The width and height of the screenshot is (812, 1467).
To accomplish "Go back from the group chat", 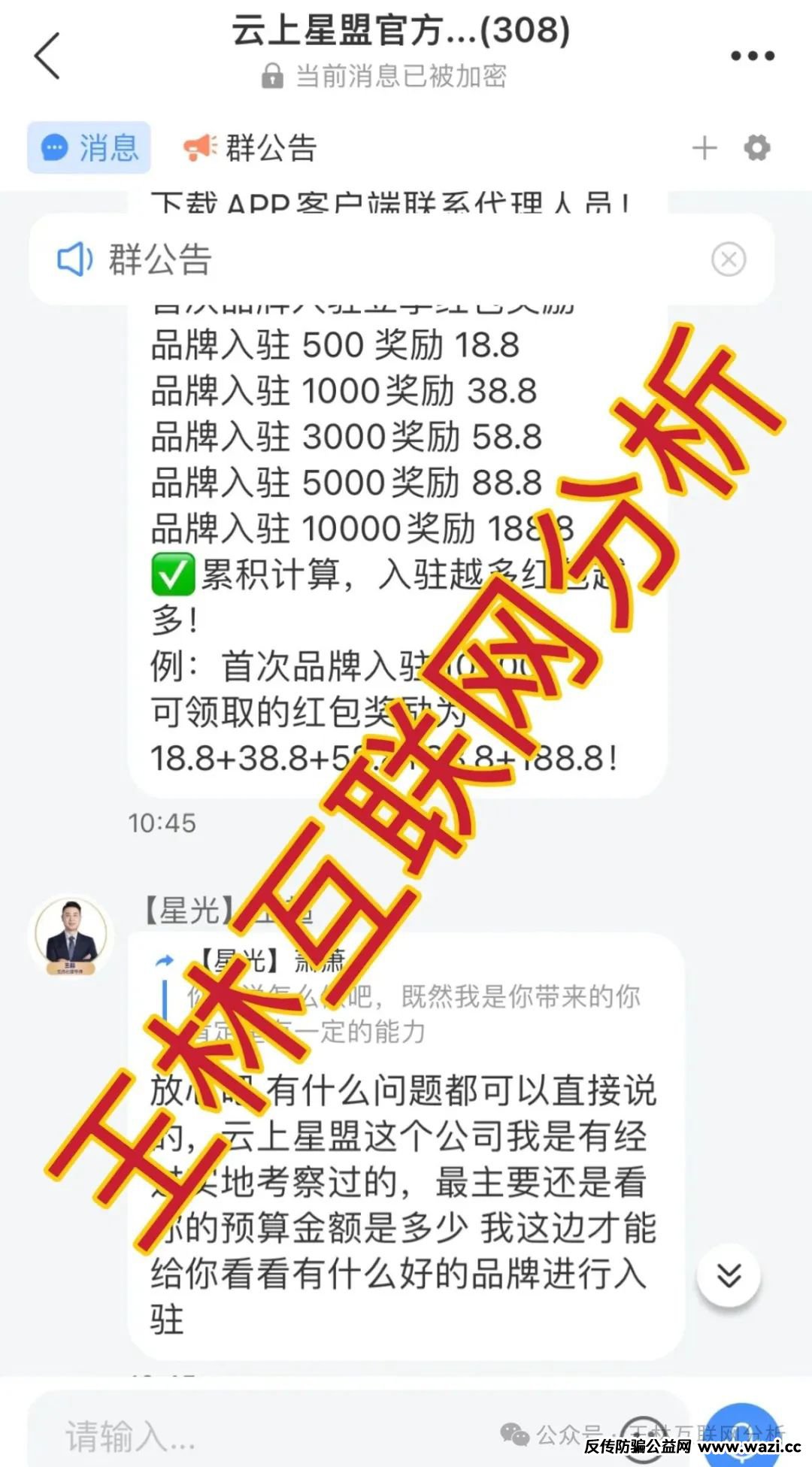I will point(47,56).
